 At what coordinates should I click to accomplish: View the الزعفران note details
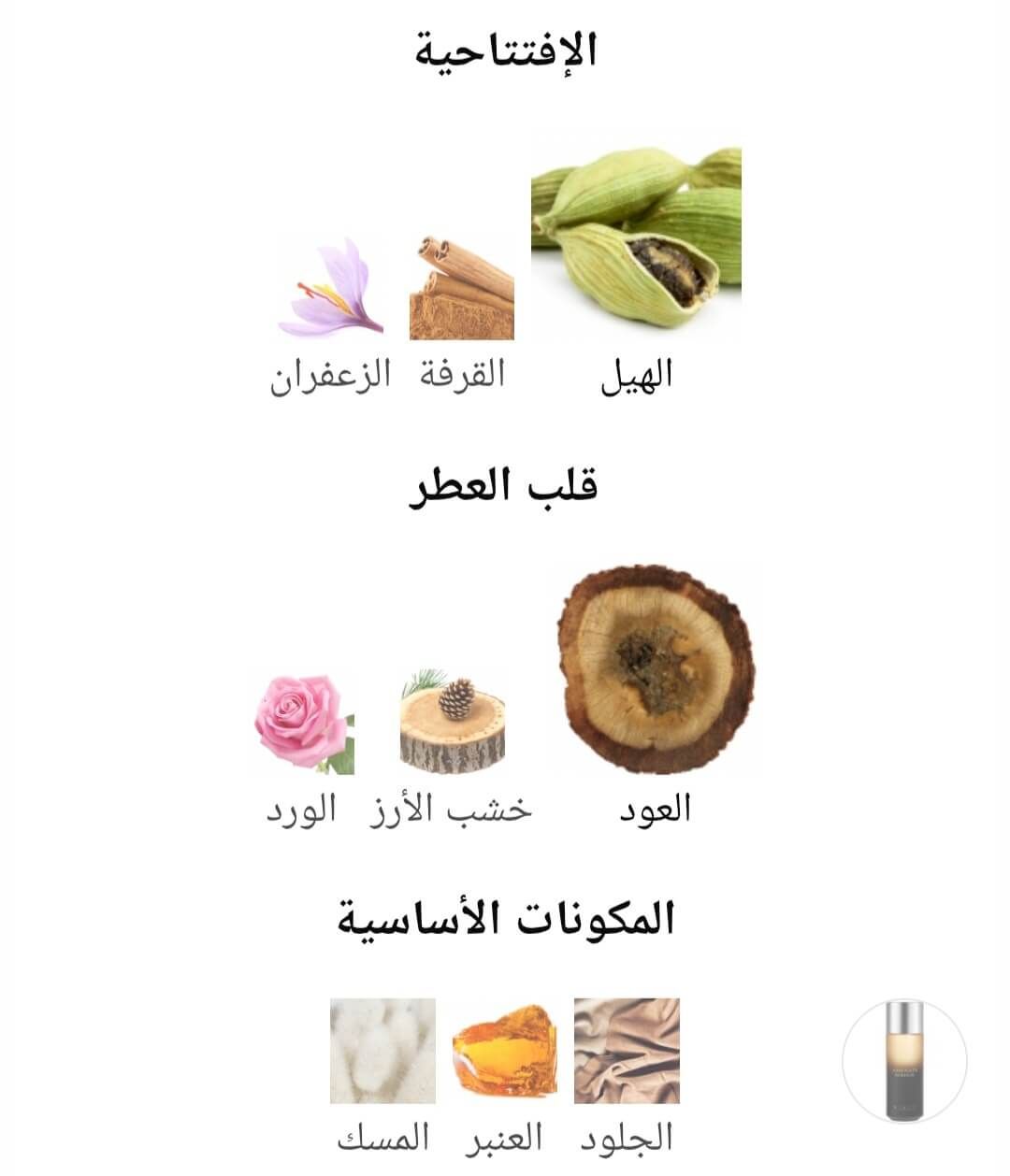[331, 288]
